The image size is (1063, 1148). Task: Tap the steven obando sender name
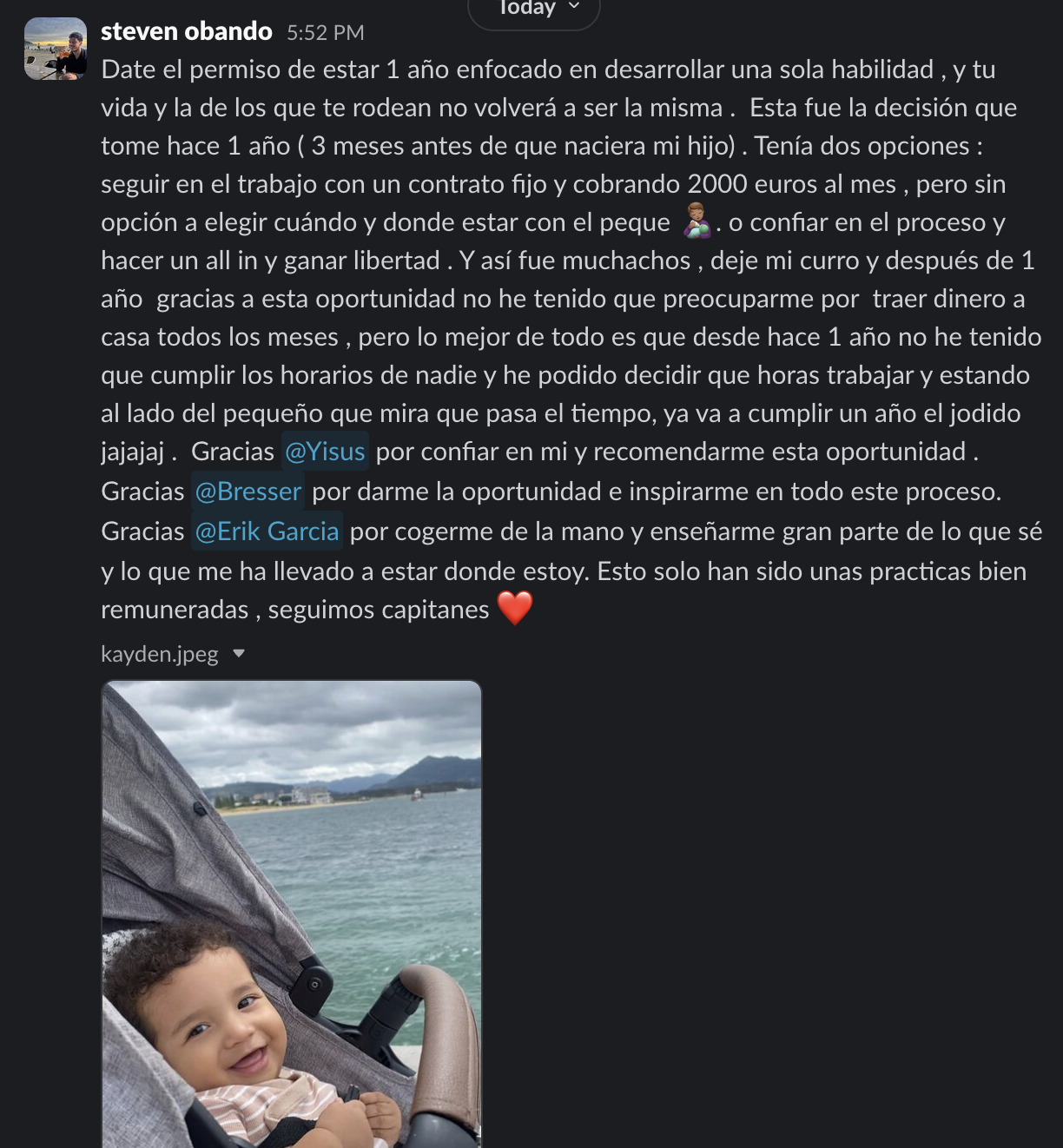187,32
